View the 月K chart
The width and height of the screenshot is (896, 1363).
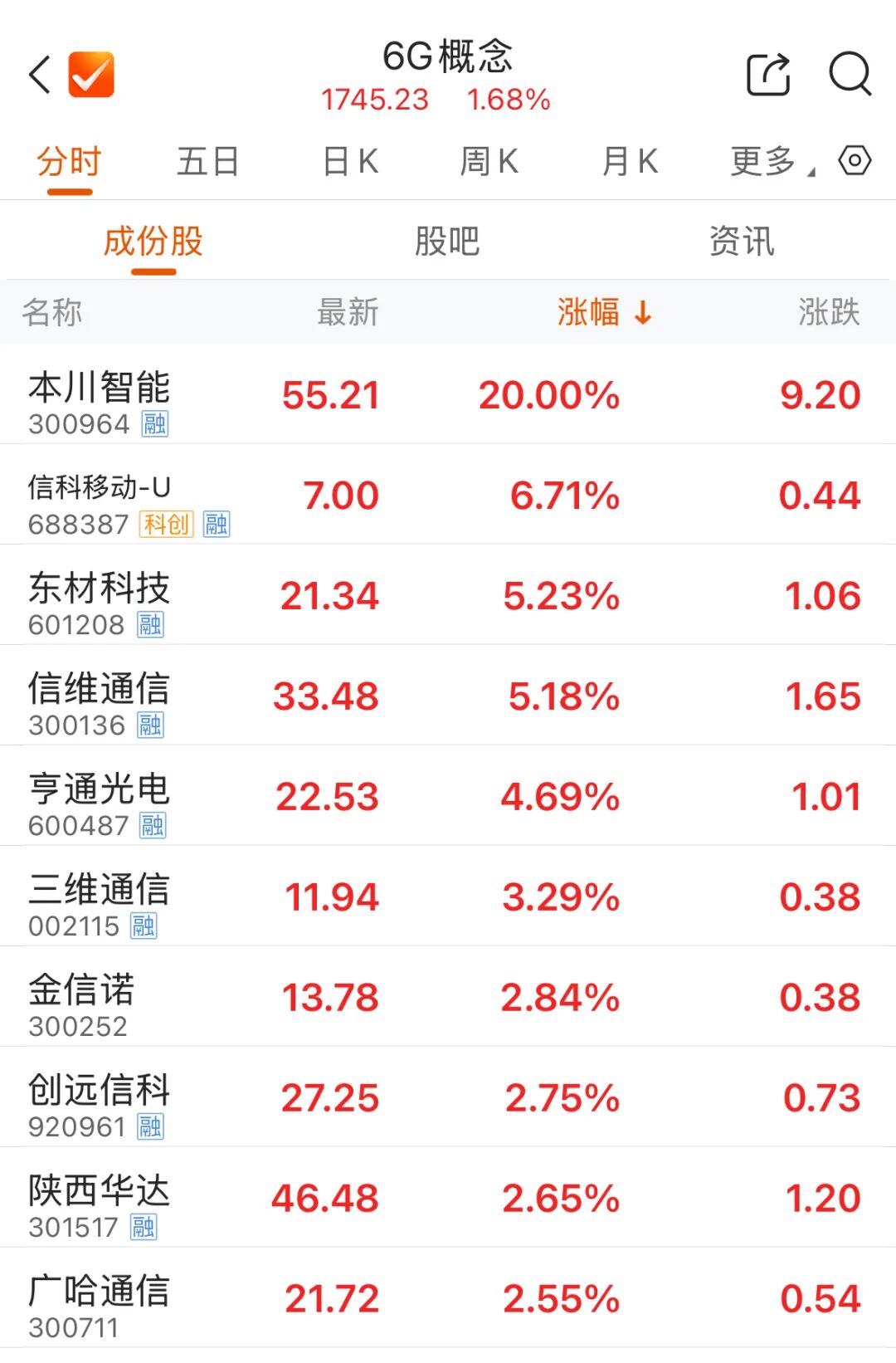point(630,161)
